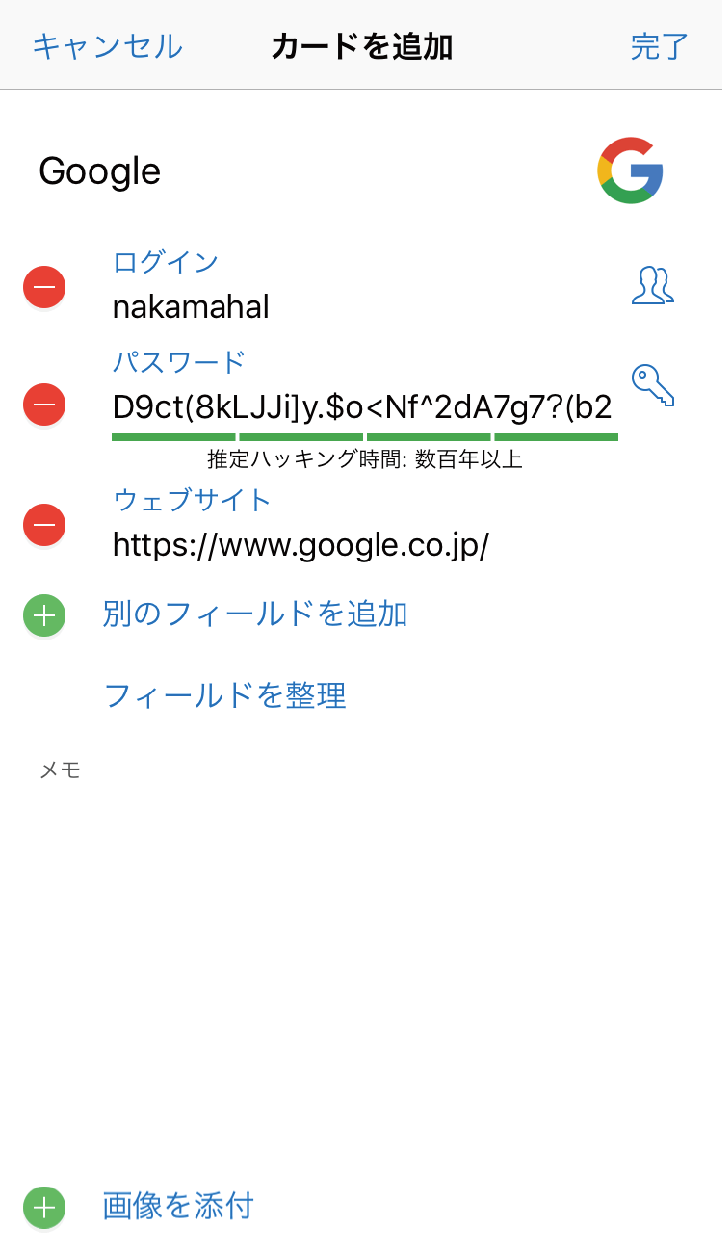Add another field with 別のフィールドを追加
This screenshot has width=722, height=1250.
coord(255,614)
